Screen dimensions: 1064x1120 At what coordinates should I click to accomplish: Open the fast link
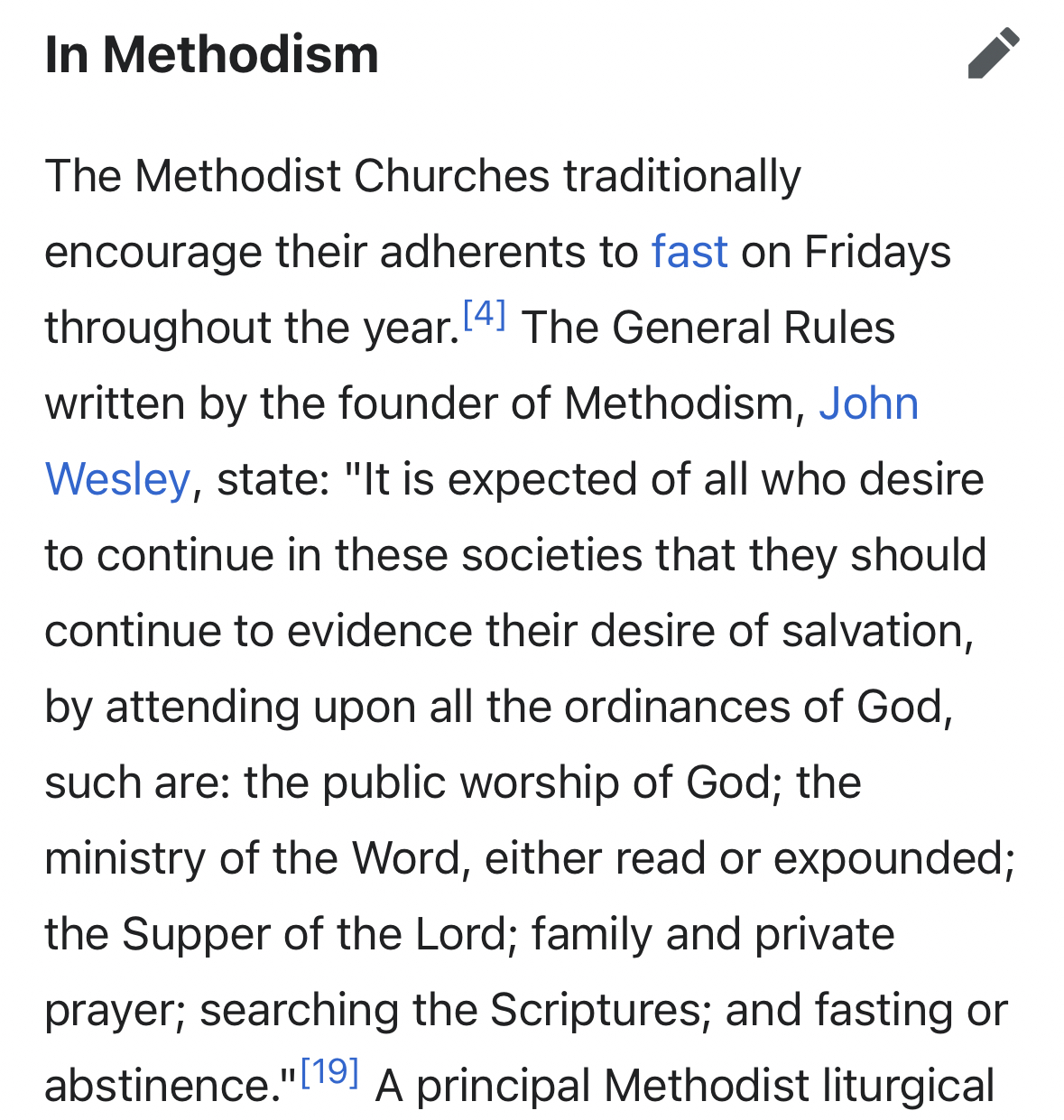pyautogui.click(x=689, y=252)
